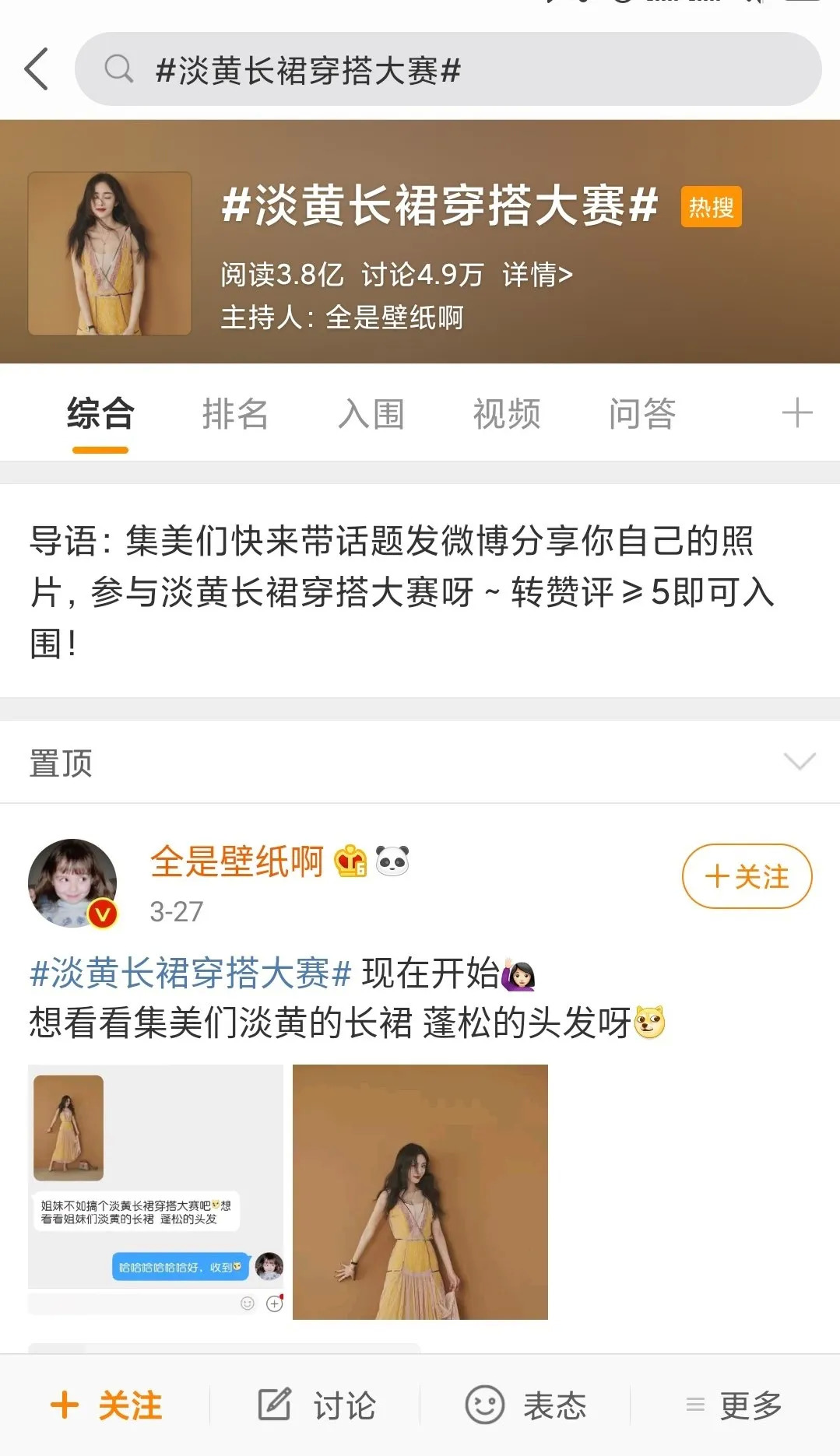Open topic 详情> link
Screen dimensions: 840x1456
tap(537, 275)
